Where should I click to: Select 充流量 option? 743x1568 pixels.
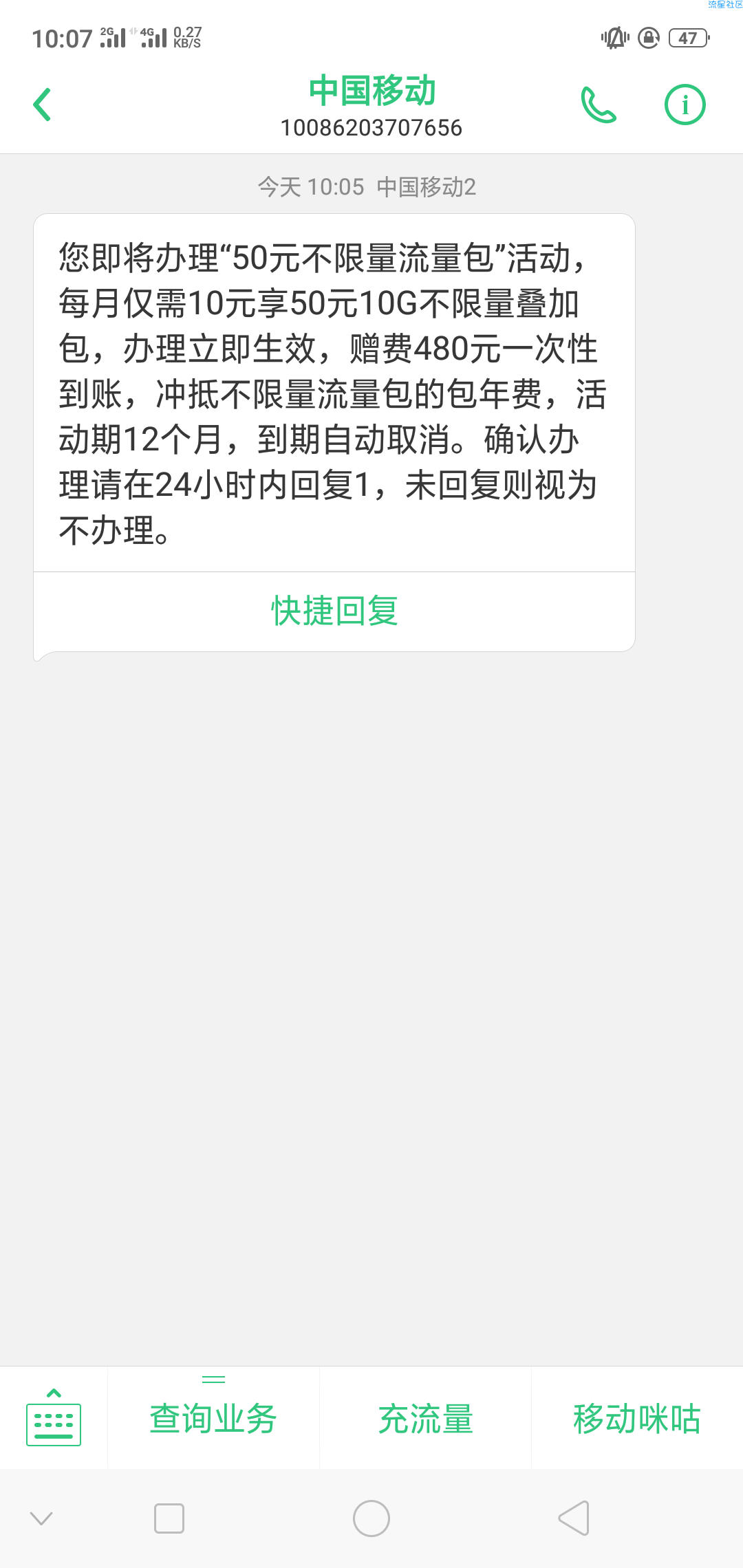(426, 1418)
